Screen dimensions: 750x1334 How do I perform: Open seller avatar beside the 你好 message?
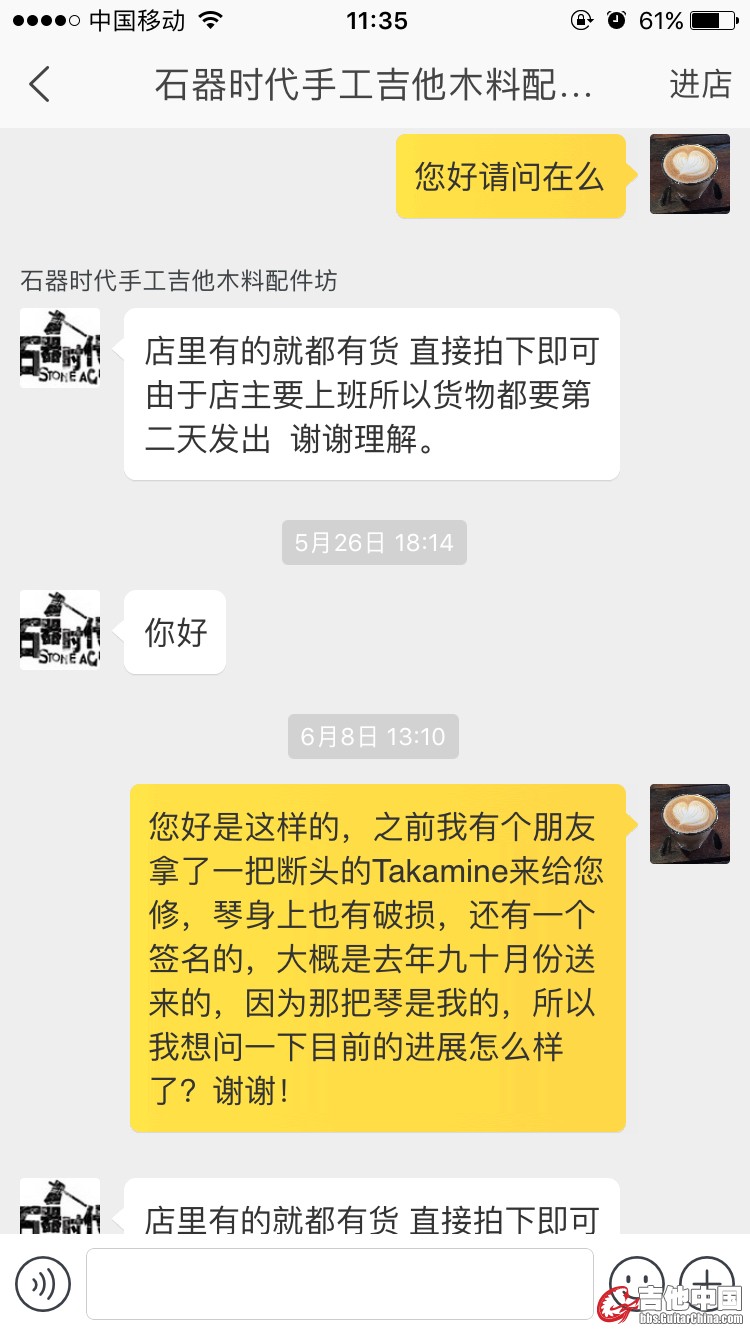[x=60, y=630]
